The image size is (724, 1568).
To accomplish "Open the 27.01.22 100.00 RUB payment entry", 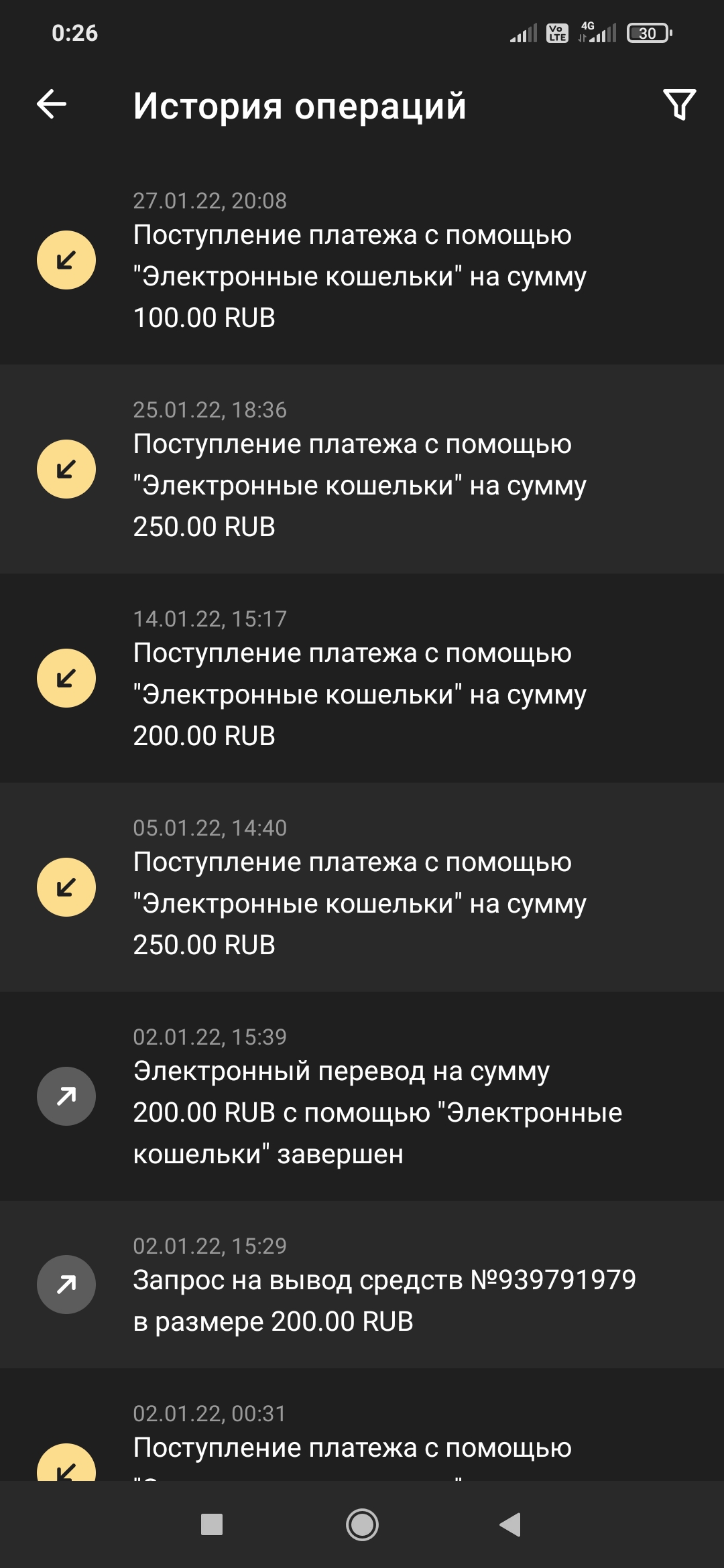I will point(362,260).
